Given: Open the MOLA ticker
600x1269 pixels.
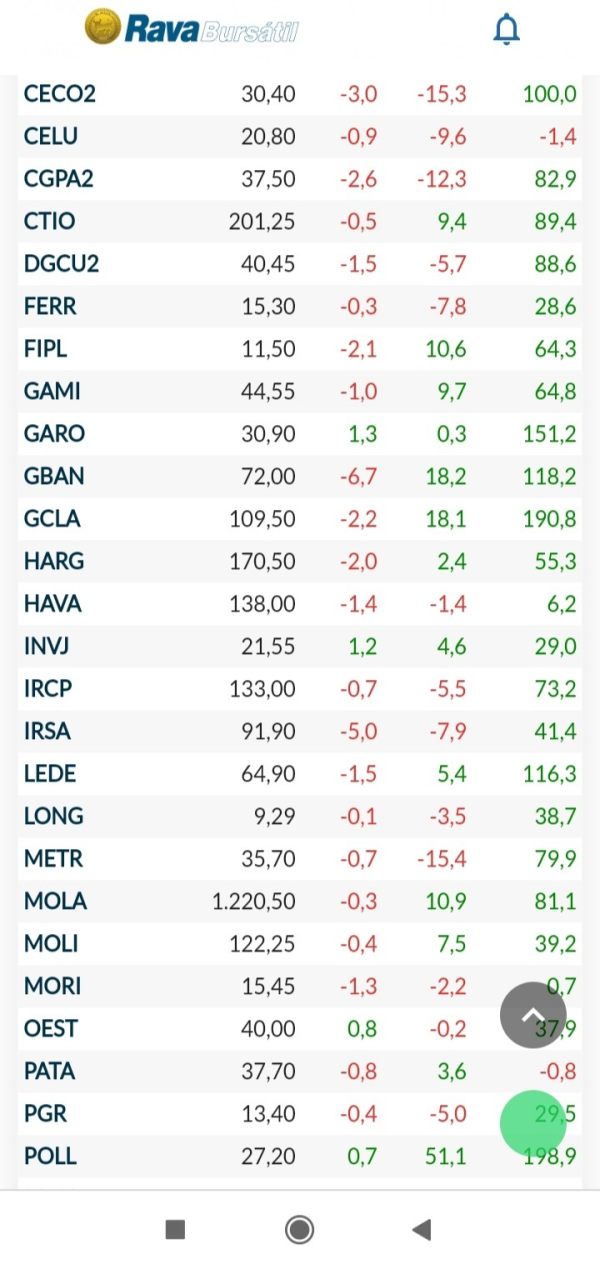Looking at the screenshot, I should [55, 901].
